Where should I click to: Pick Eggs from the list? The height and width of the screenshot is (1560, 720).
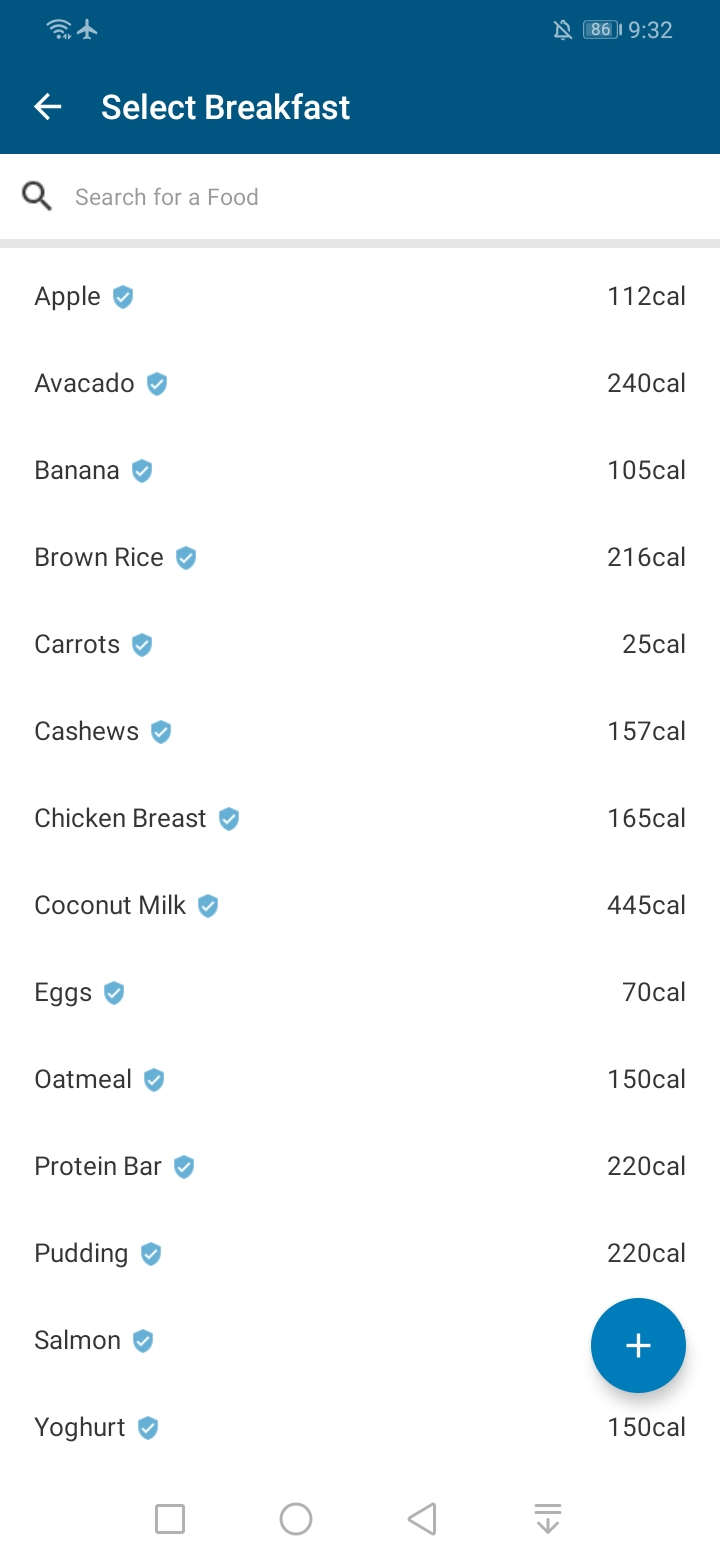pyautogui.click(x=360, y=993)
